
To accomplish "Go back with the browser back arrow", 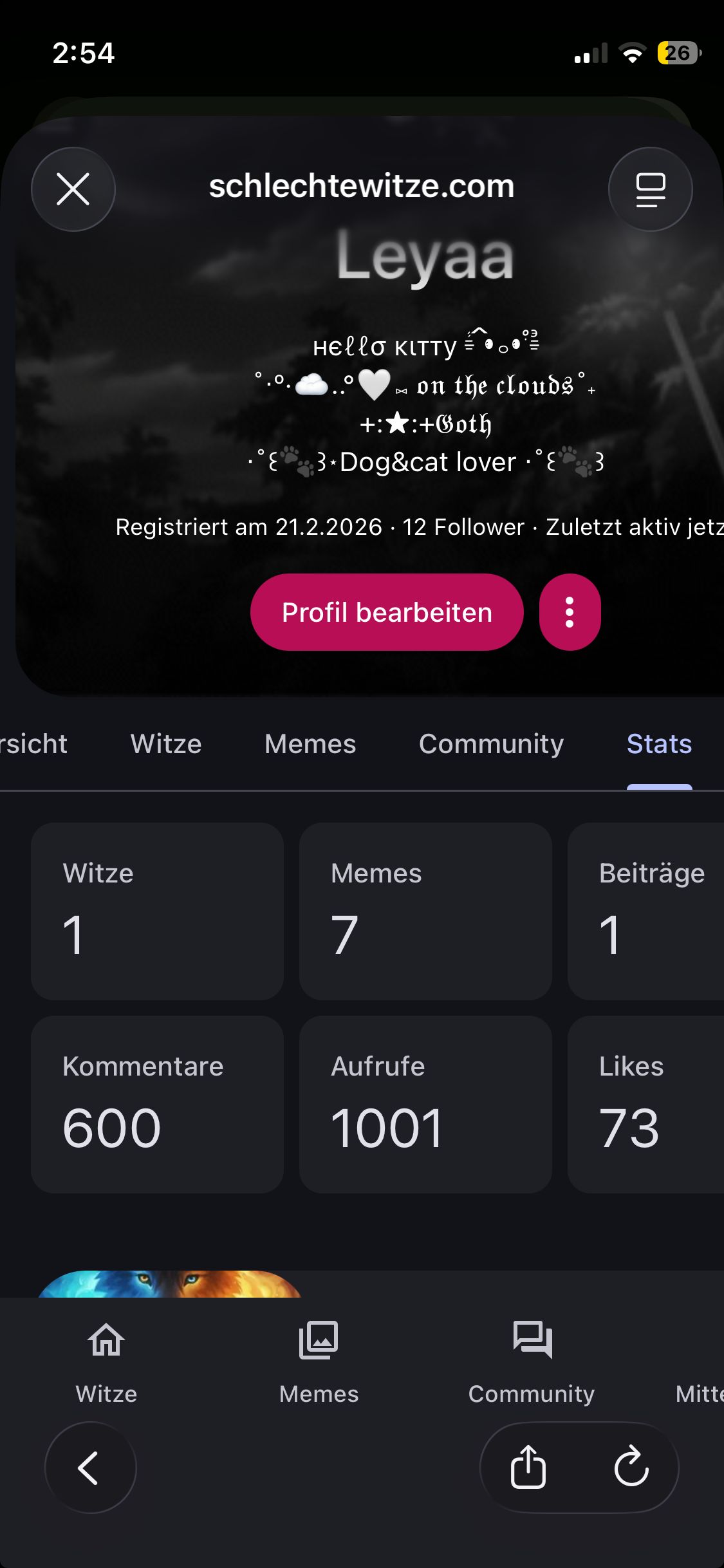I will [90, 1468].
